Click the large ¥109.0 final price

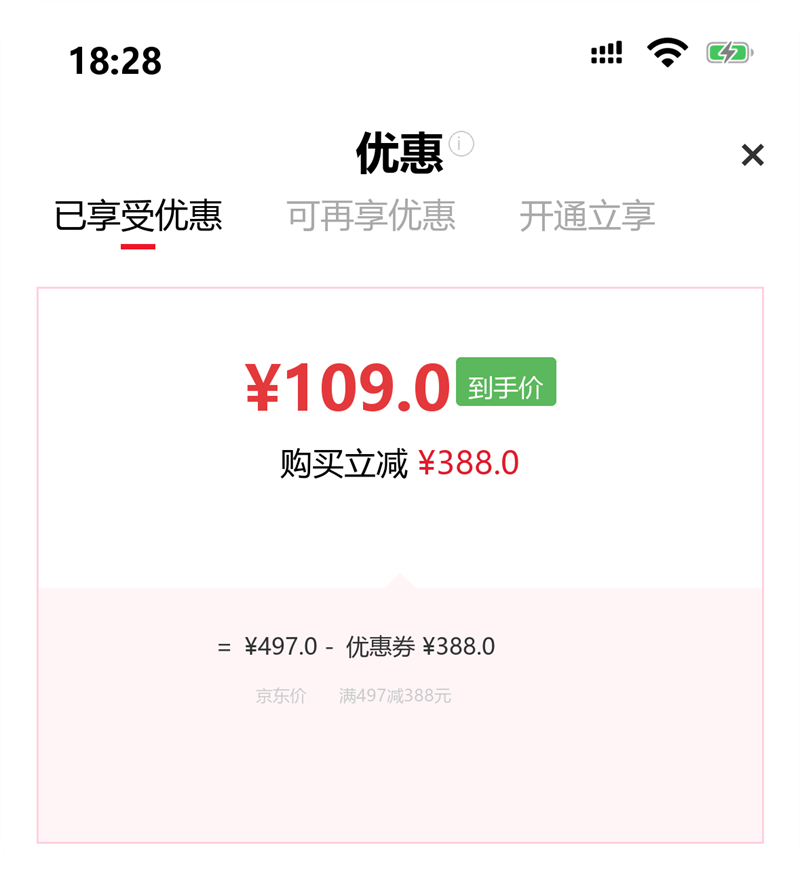348,383
